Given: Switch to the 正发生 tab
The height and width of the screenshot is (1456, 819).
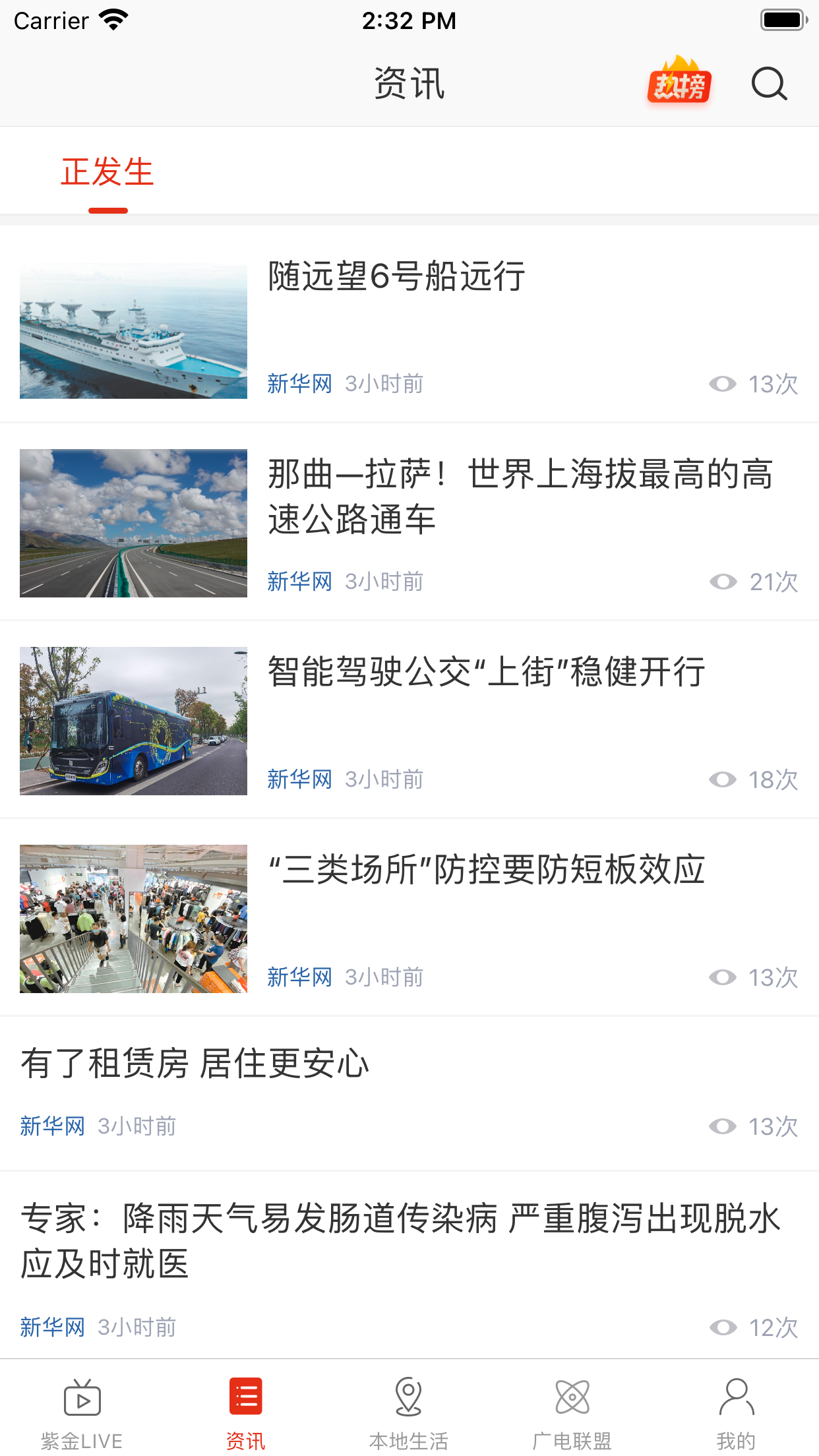Looking at the screenshot, I should click(107, 173).
